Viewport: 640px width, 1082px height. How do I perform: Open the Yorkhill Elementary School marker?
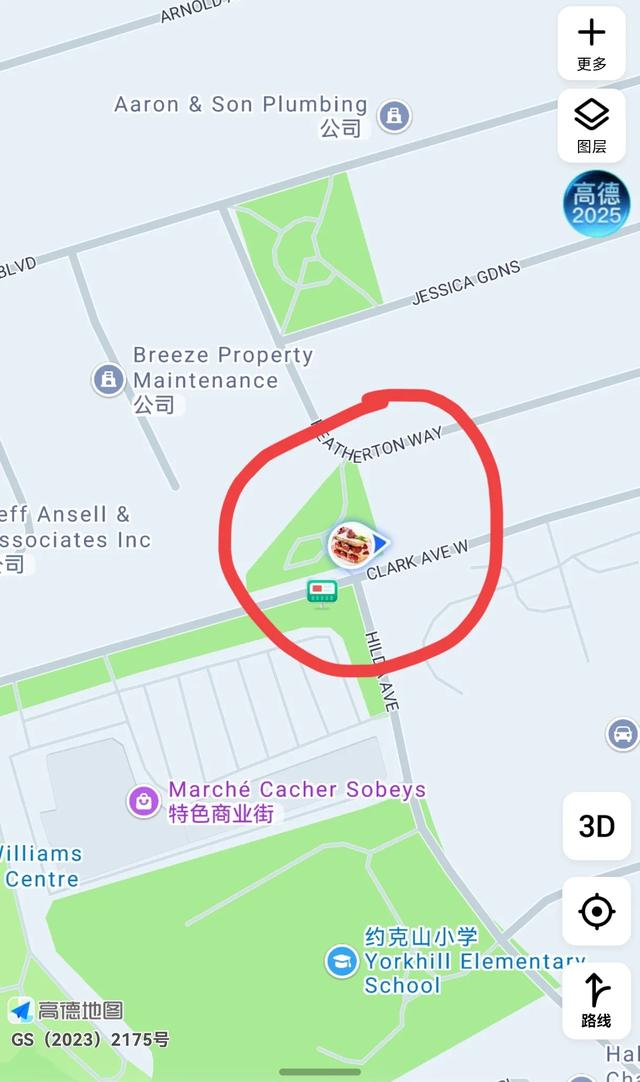(x=342, y=962)
